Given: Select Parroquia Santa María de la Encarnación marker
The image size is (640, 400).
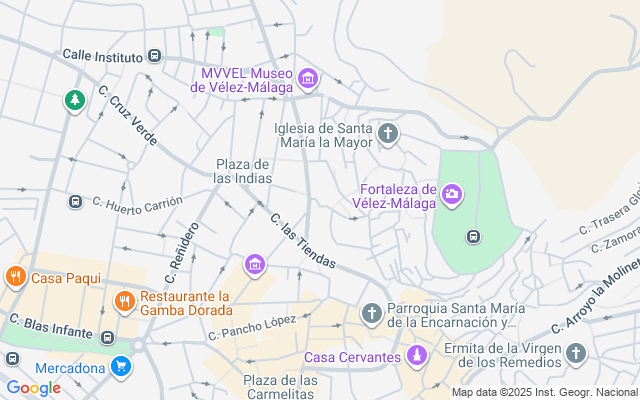Looking at the screenshot, I should (371, 314).
